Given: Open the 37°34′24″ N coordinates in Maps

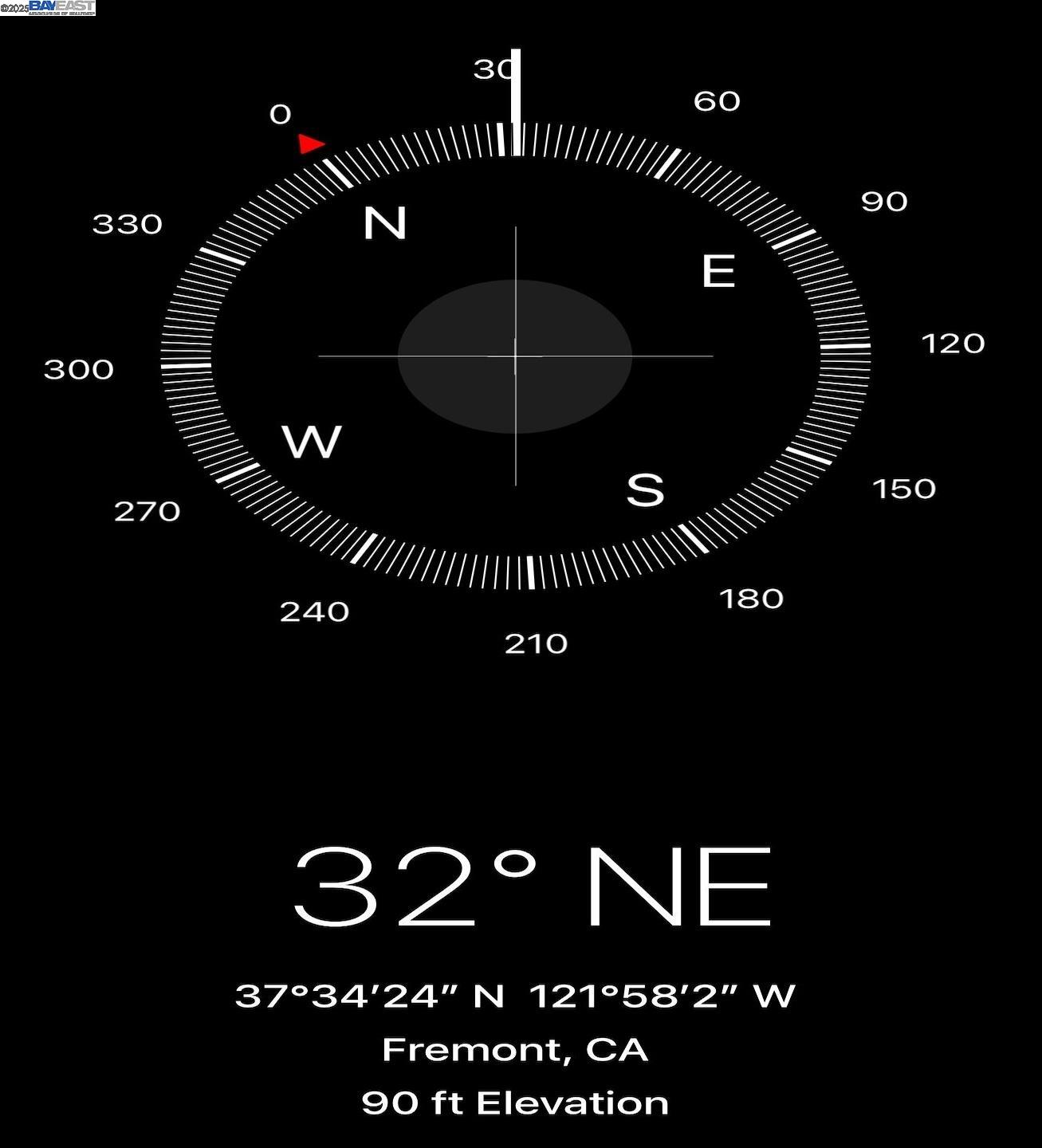Looking at the screenshot, I should tap(515, 996).
